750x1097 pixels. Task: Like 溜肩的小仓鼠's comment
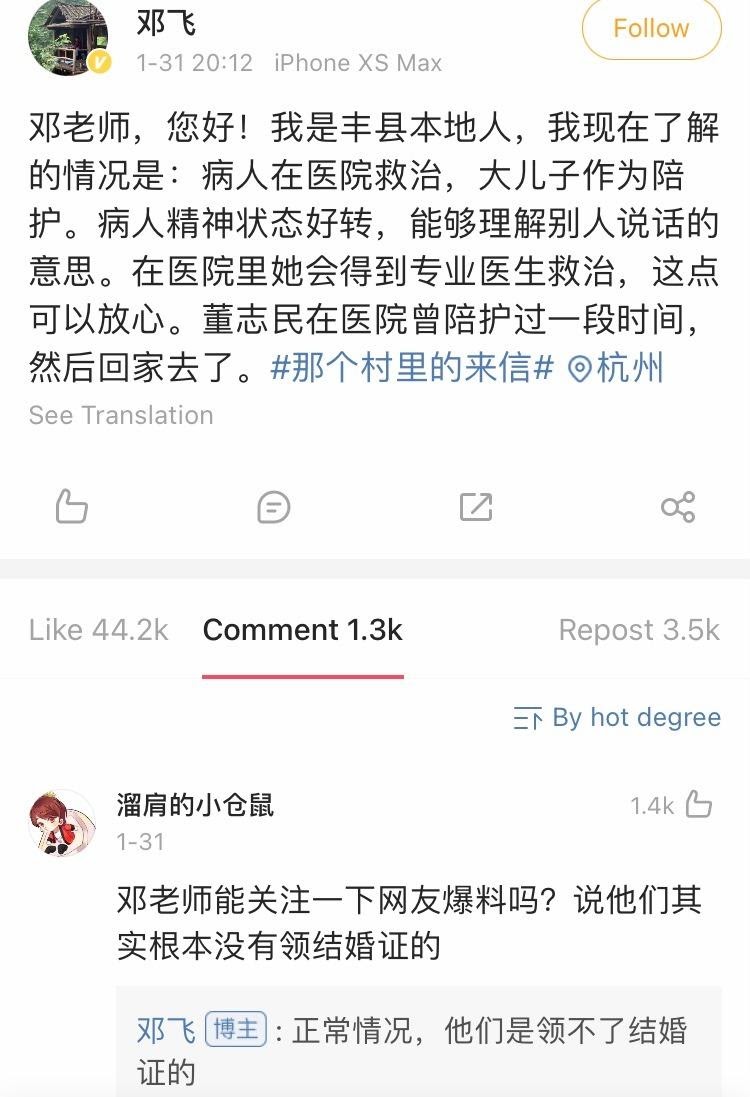(697, 805)
